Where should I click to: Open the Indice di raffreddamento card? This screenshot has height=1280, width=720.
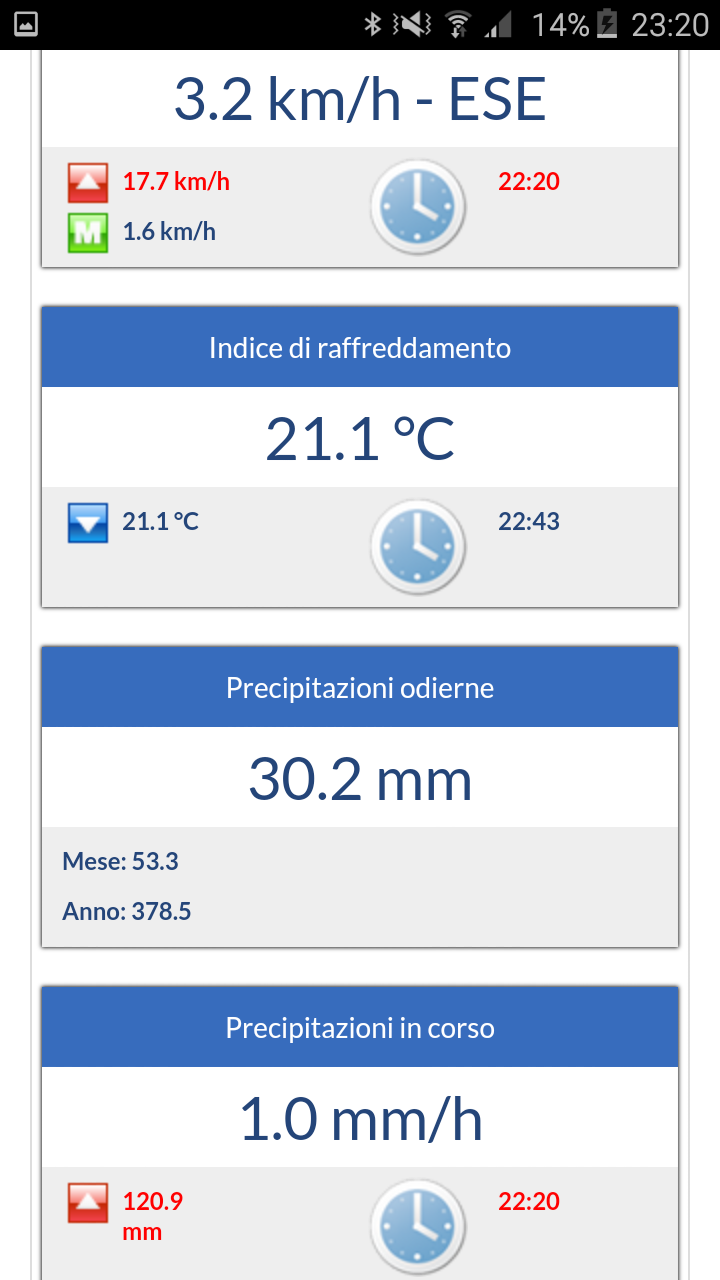click(360, 456)
